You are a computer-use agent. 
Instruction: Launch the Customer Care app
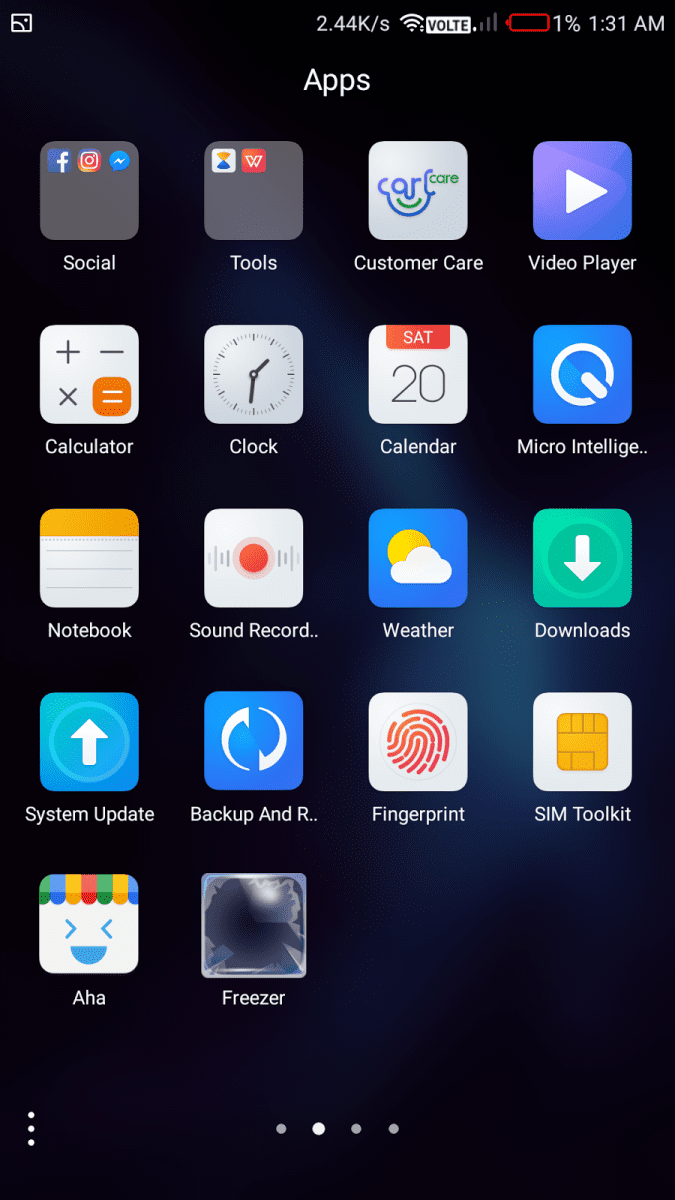point(418,191)
